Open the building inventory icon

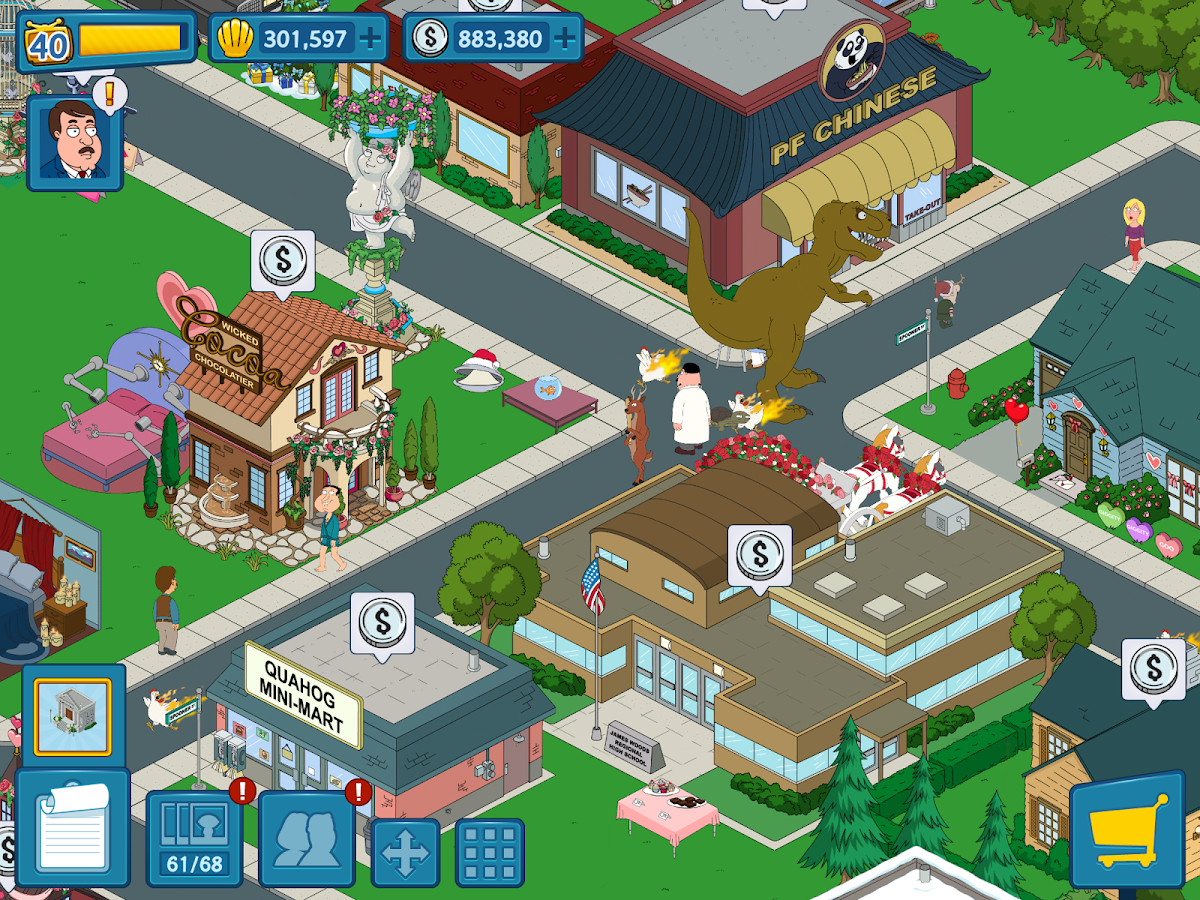(x=73, y=716)
